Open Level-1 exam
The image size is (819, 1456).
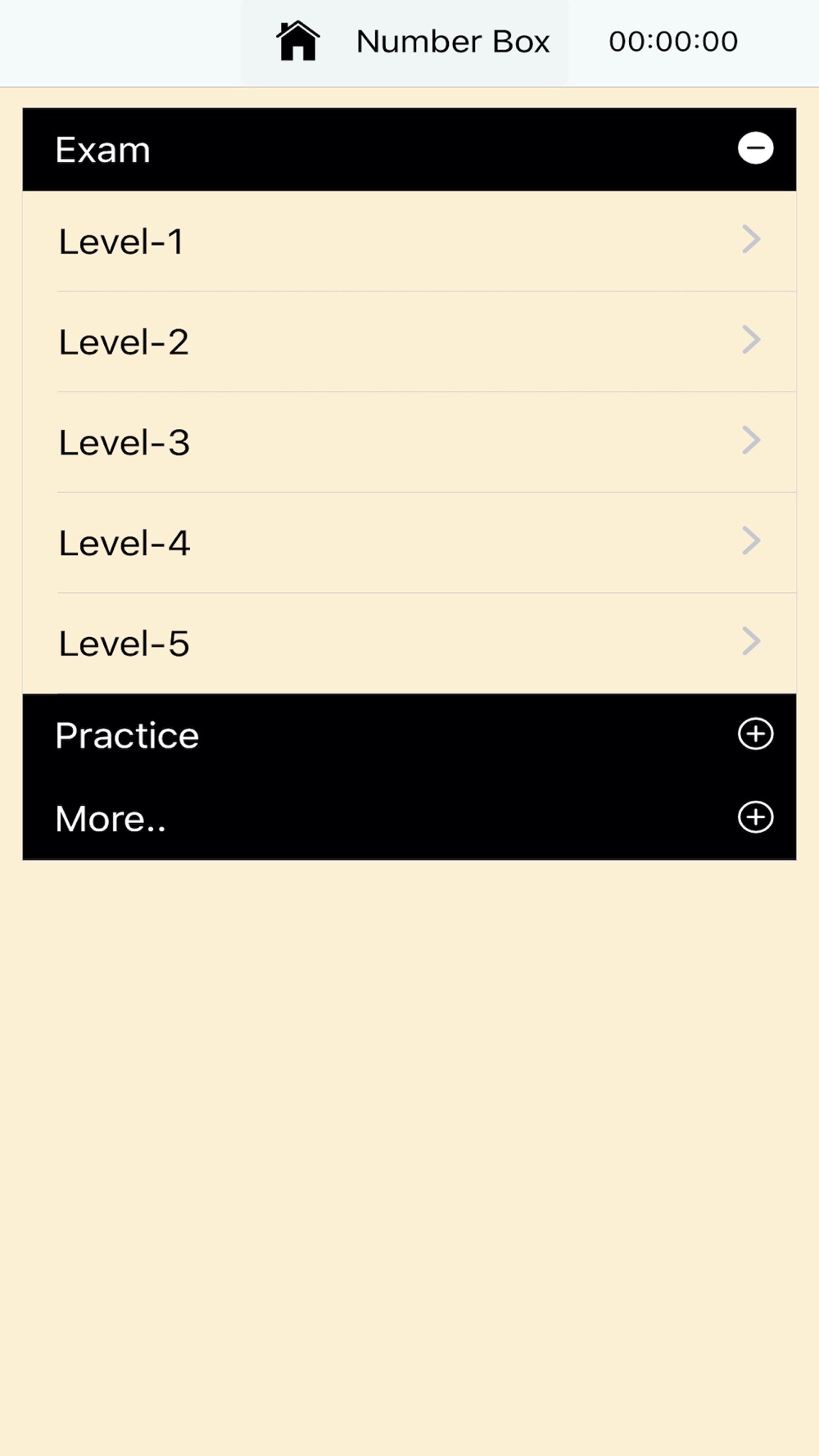click(x=409, y=242)
